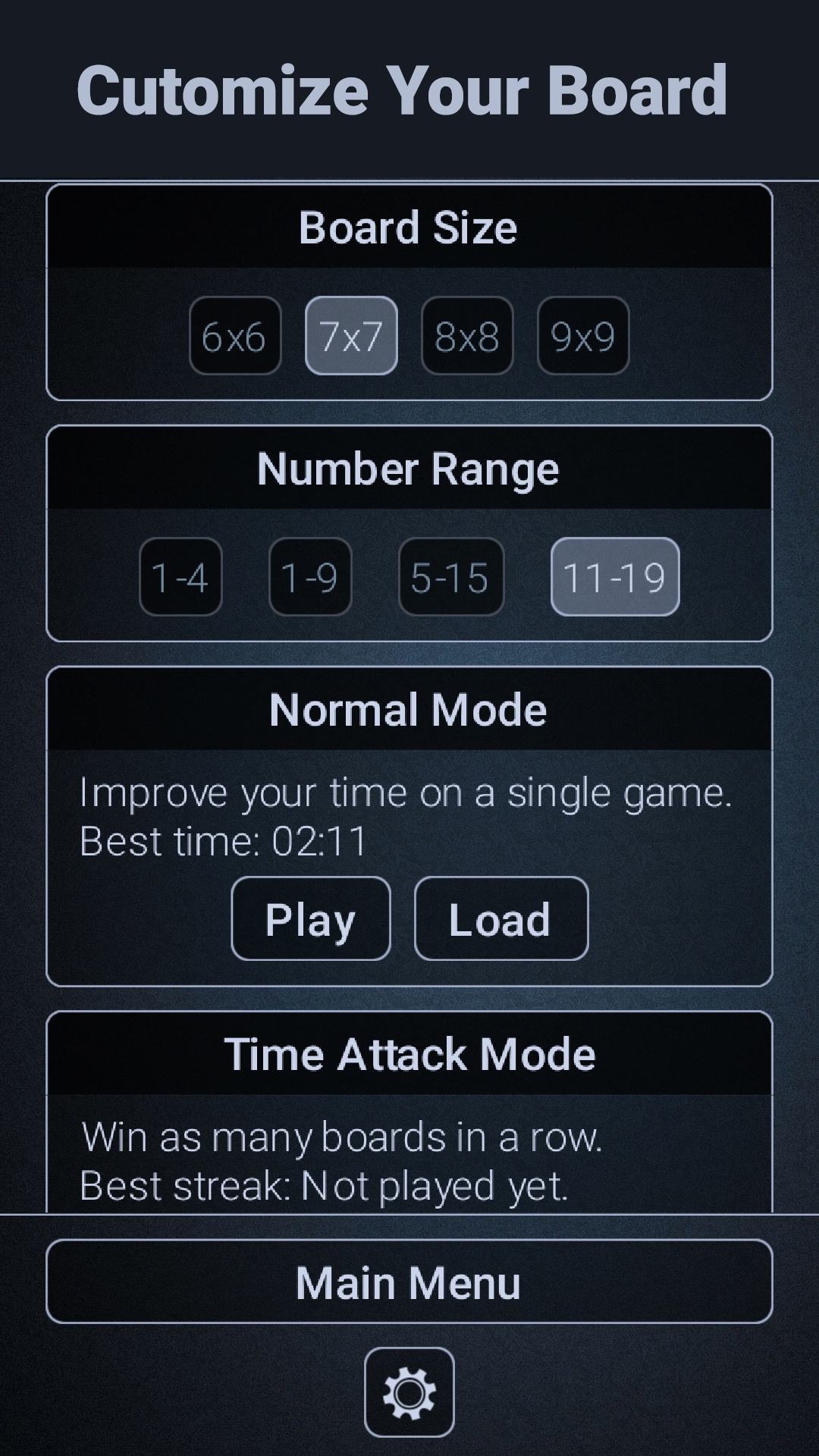Image resolution: width=819 pixels, height=1456 pixels.
Task: Return to the Main Menu
Action: tap(409, 1282)
